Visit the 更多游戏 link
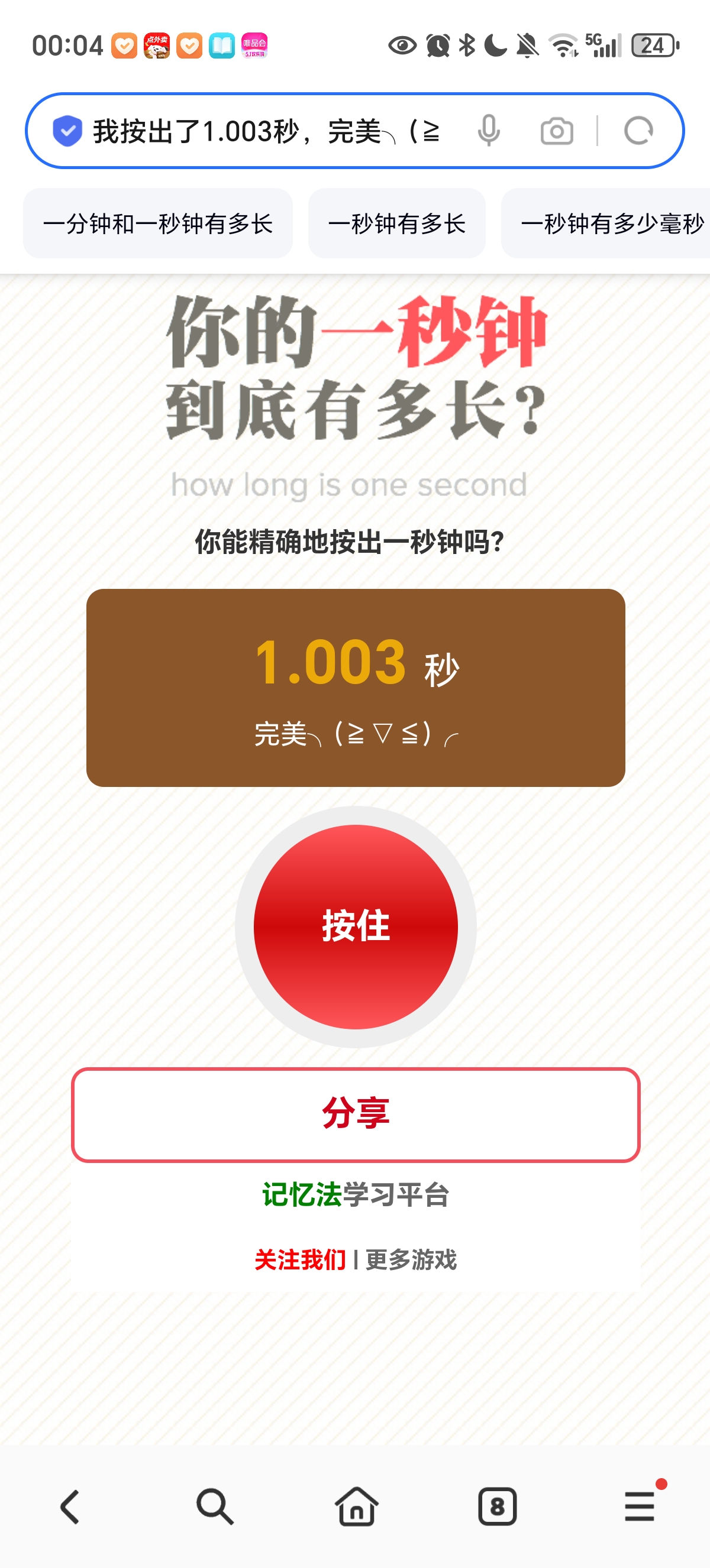Screen dimensions: 710x1568 [411, 1259]
